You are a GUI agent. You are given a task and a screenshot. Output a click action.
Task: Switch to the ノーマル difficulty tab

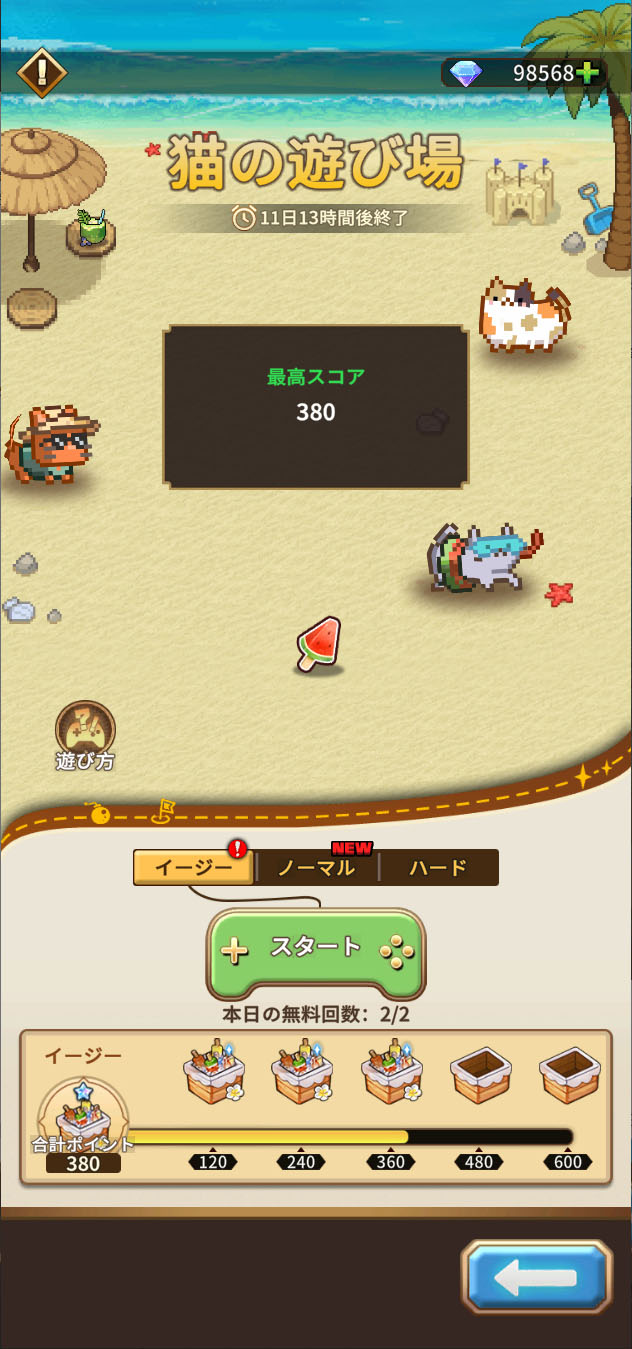pyautogui.click(x=317, y=867)
